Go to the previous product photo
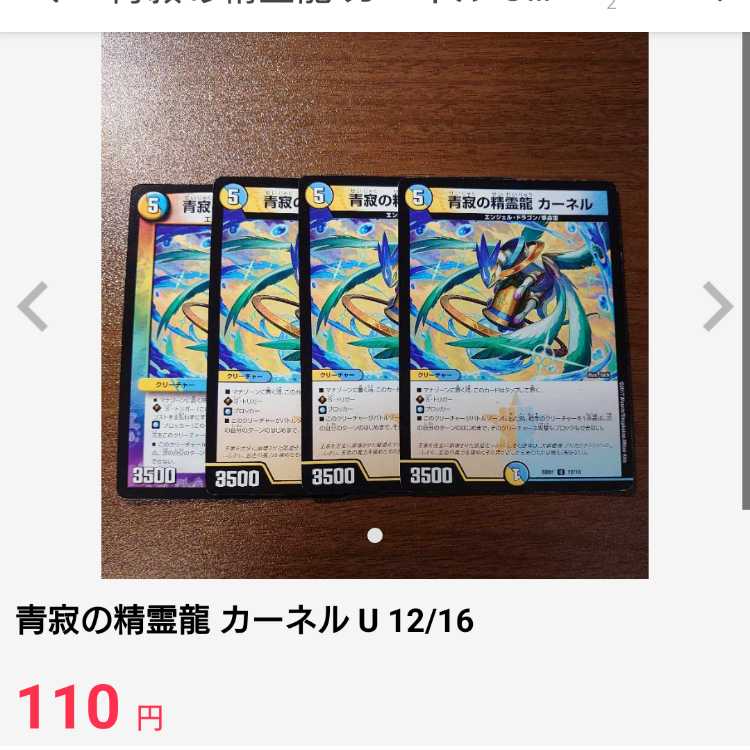This screenshot has height=750, width=750. (33, 306)
